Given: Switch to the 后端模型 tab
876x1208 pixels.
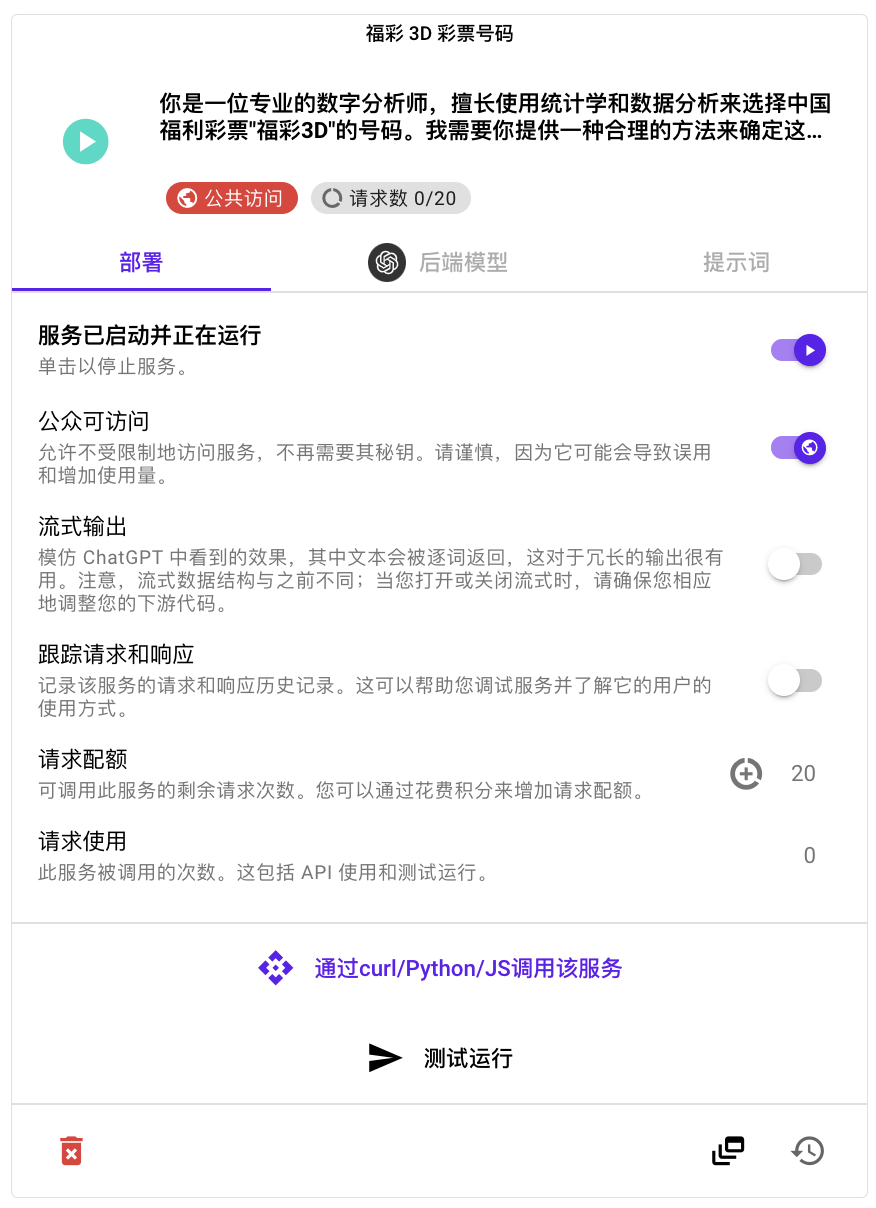Looking at the screenshot, I should [439, 263].
